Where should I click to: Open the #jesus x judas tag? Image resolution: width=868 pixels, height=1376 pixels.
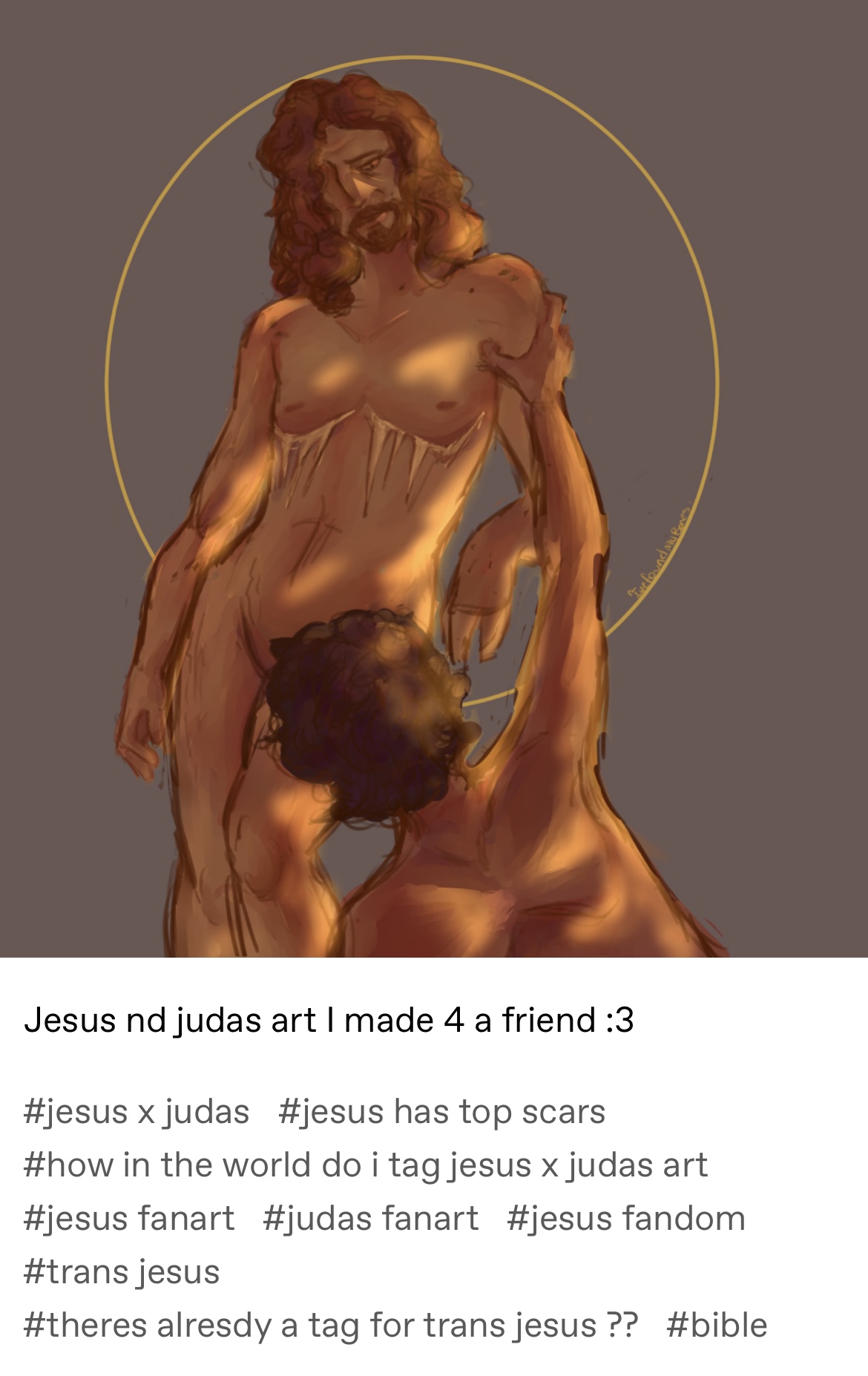137,1112
